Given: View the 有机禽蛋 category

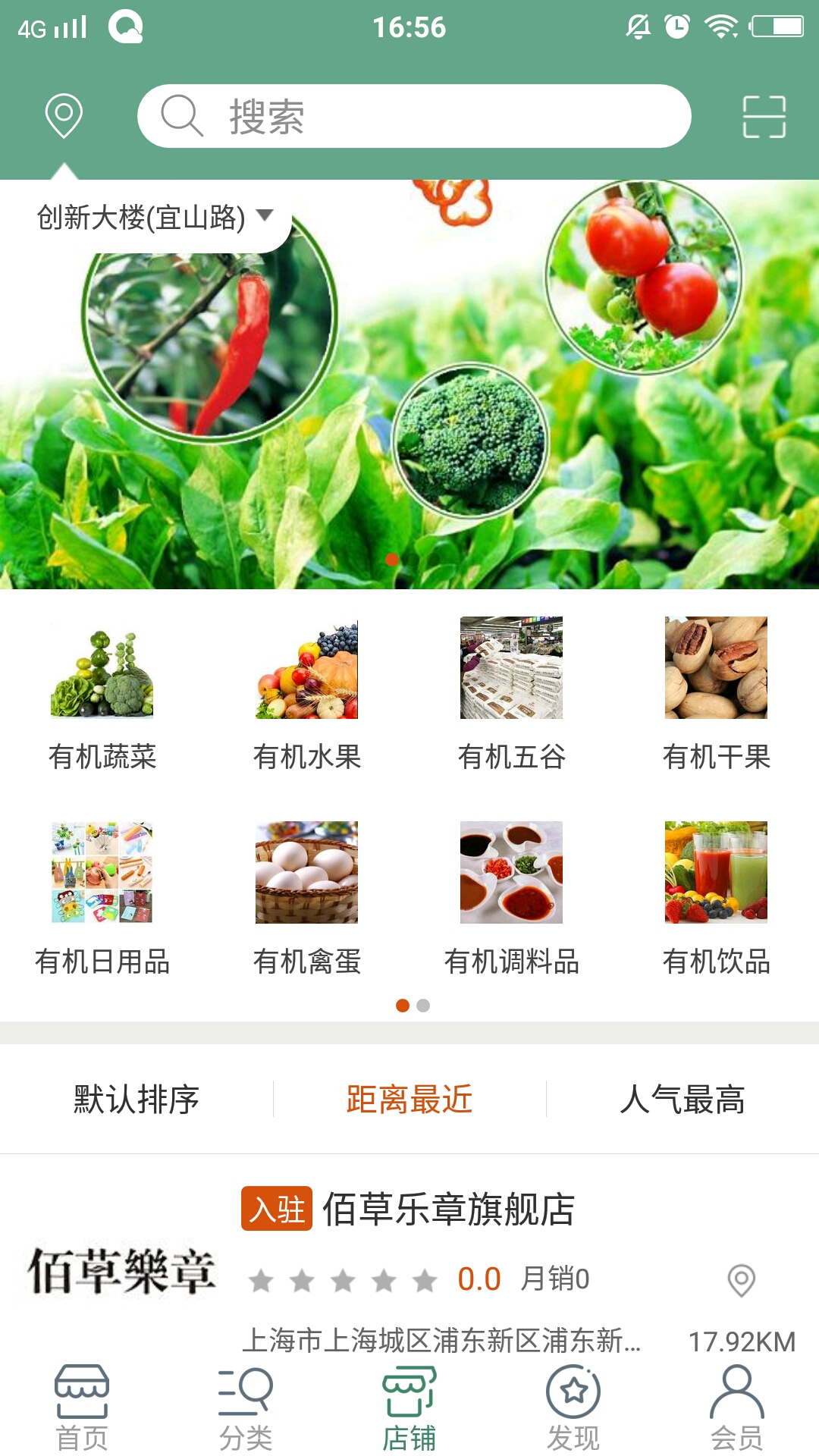Looking at the screenshot, I should click(307, 899).
